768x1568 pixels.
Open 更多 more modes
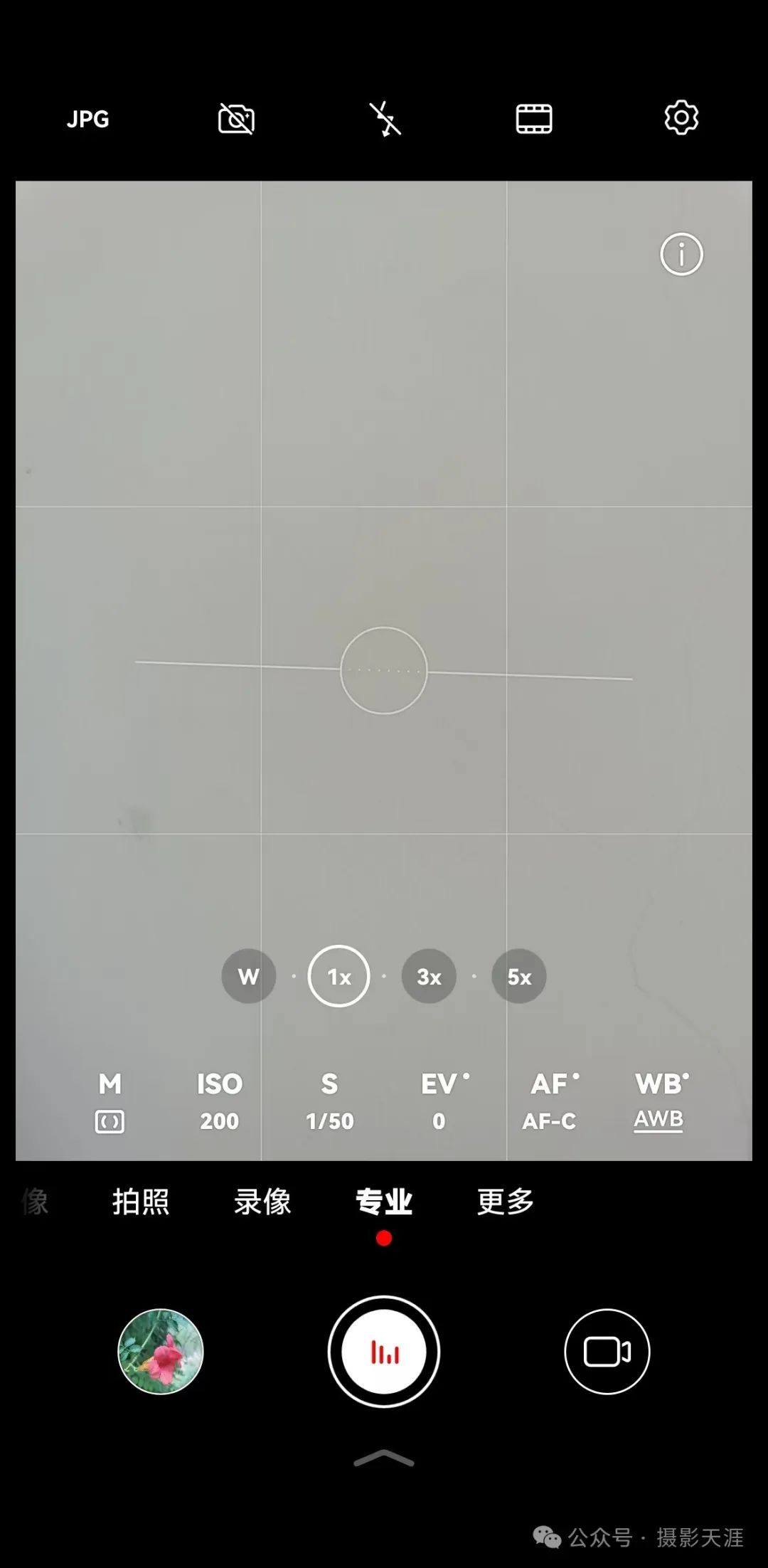(505, 1202)
